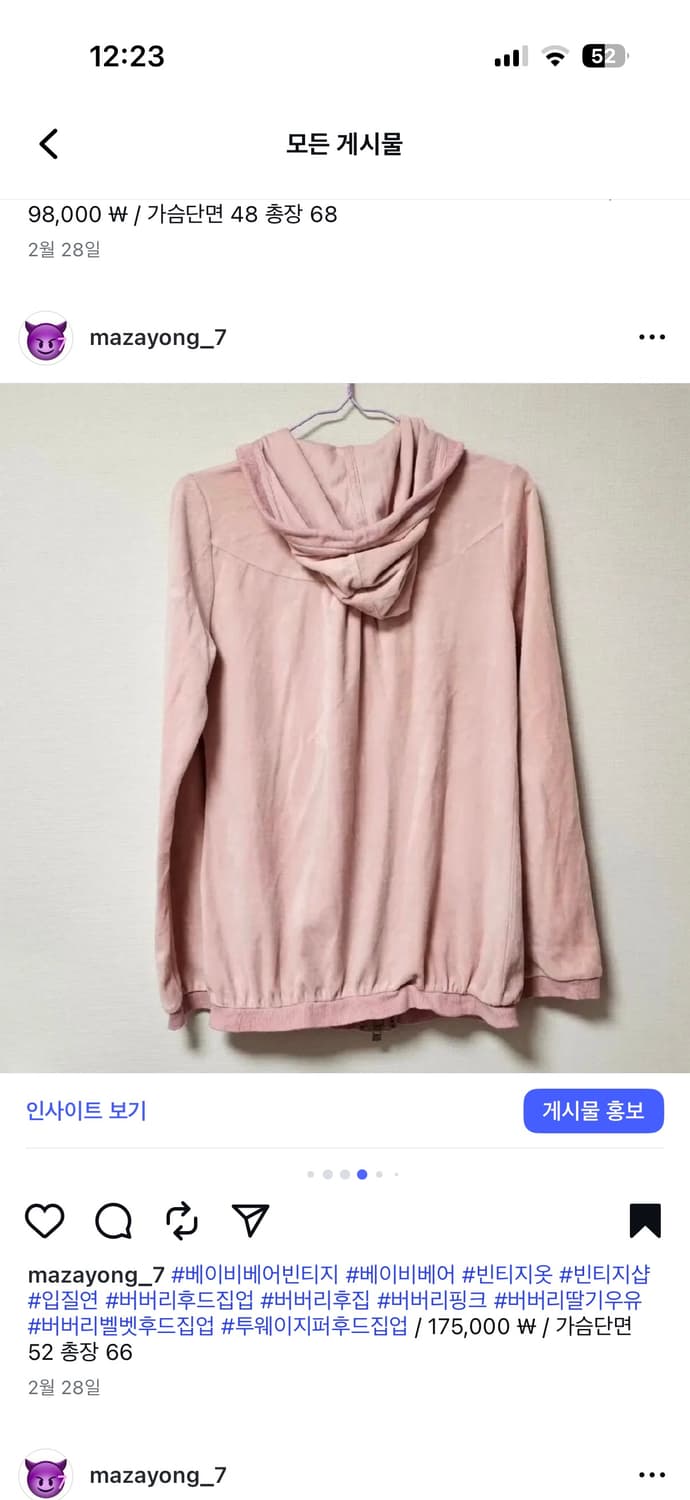Image resolution: width=690 pixels, height=1500 pixels.
Task: Go back from the 모든 게시물 screen
Action: pos(48,144)
